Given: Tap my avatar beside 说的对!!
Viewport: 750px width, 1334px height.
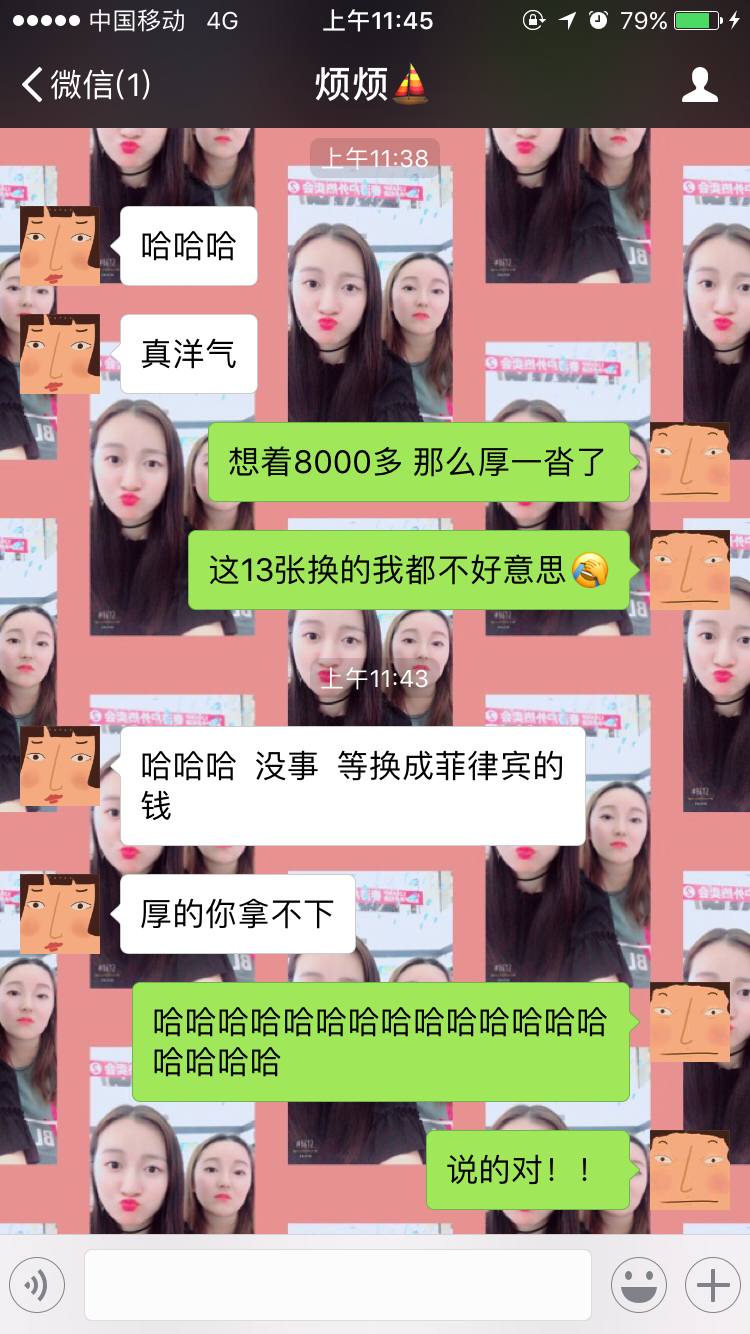Looking at the screenshot, I should click(x=689, y=1170).
